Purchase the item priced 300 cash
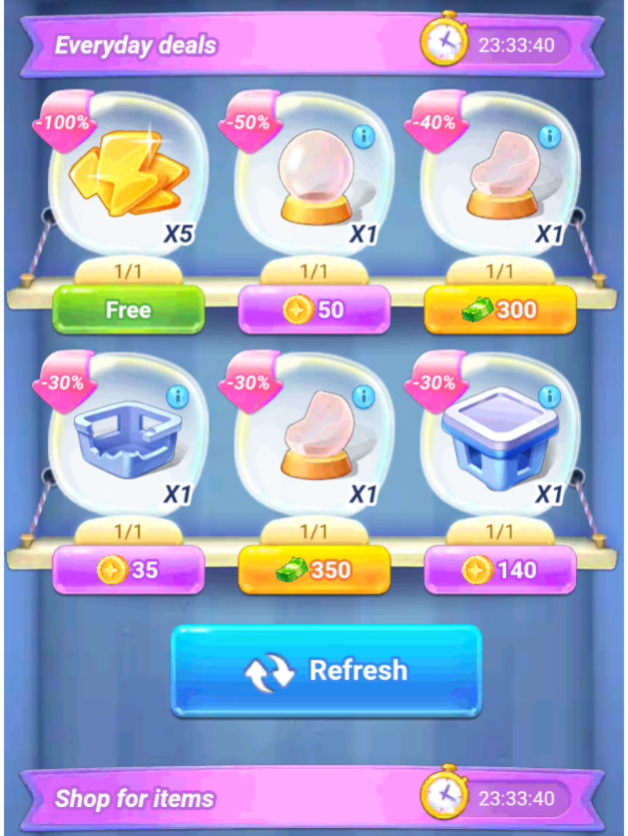628x836 pixels. 500,310
